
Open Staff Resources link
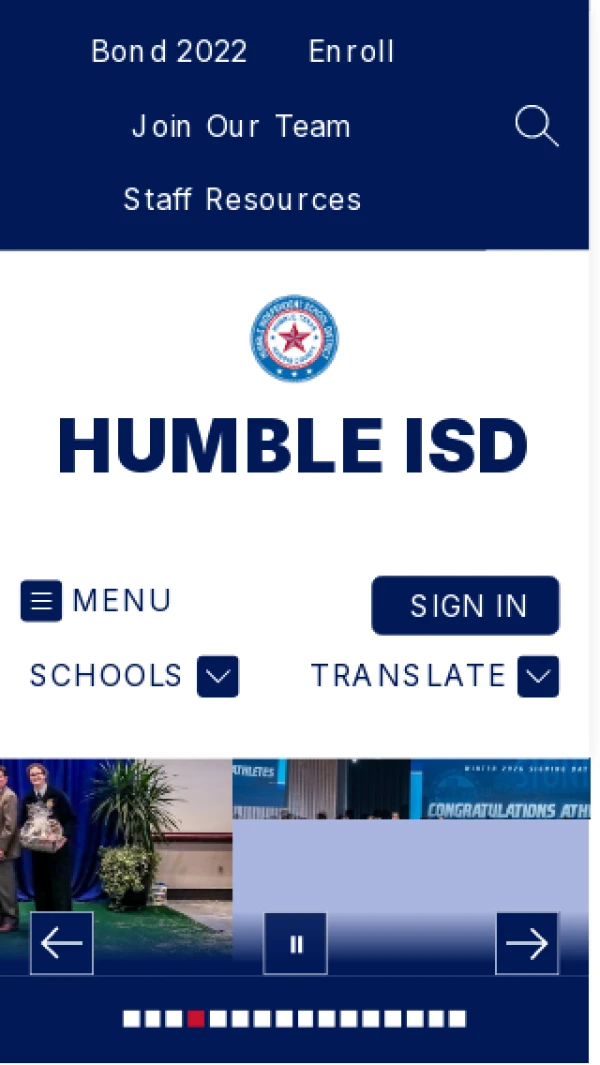(x=242, y=200)
